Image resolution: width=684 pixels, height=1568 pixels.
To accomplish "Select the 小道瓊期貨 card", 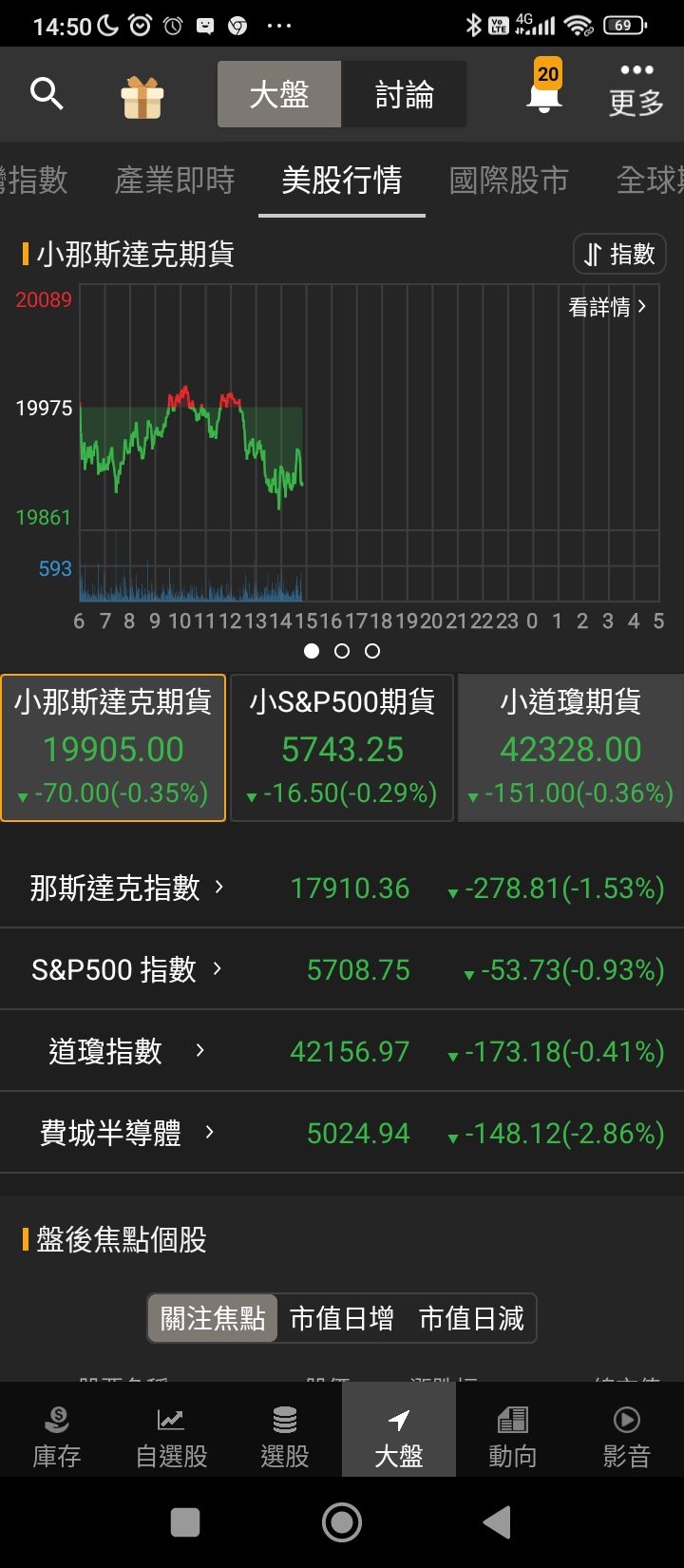I will click(570, 747).
